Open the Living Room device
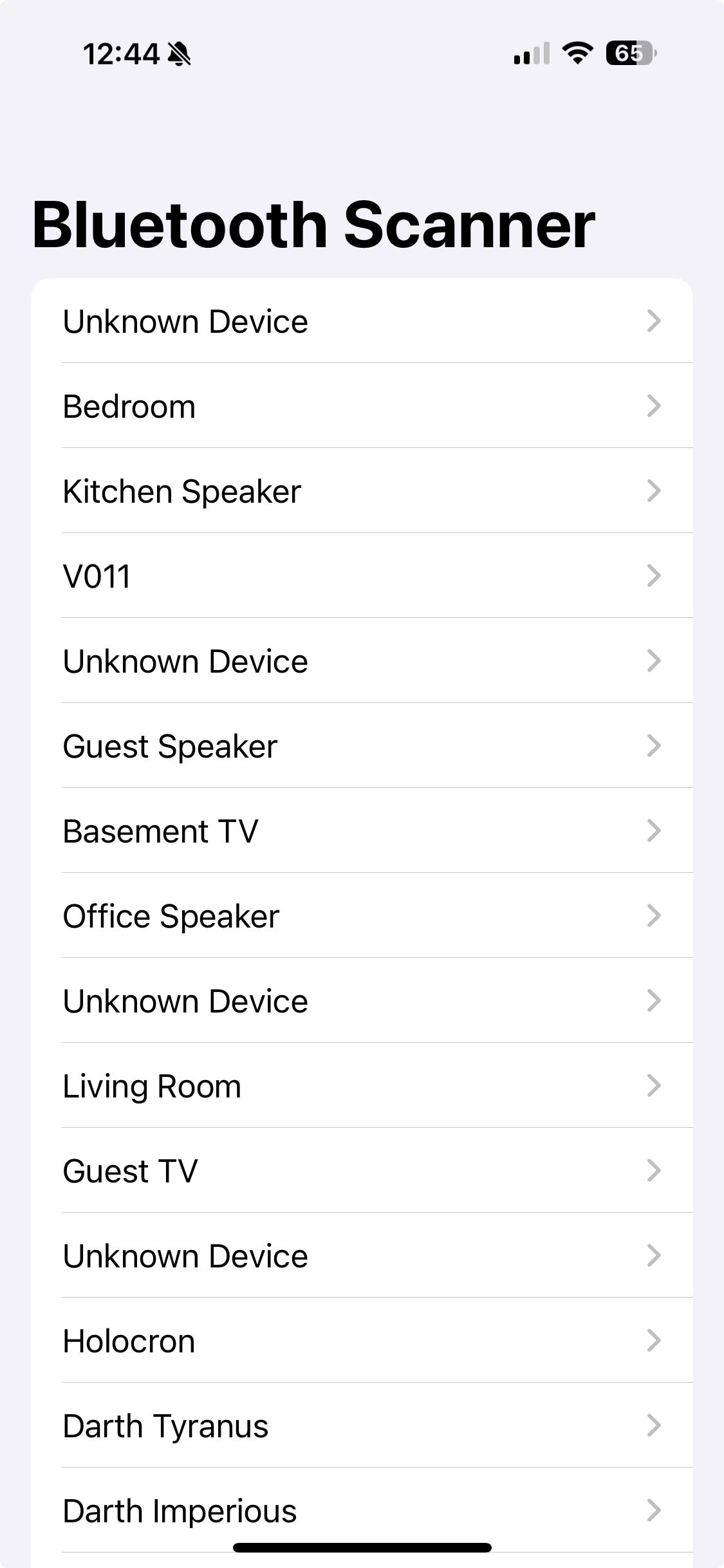The width and height of the screenshot is (724, 1568). pos(360,1086)
